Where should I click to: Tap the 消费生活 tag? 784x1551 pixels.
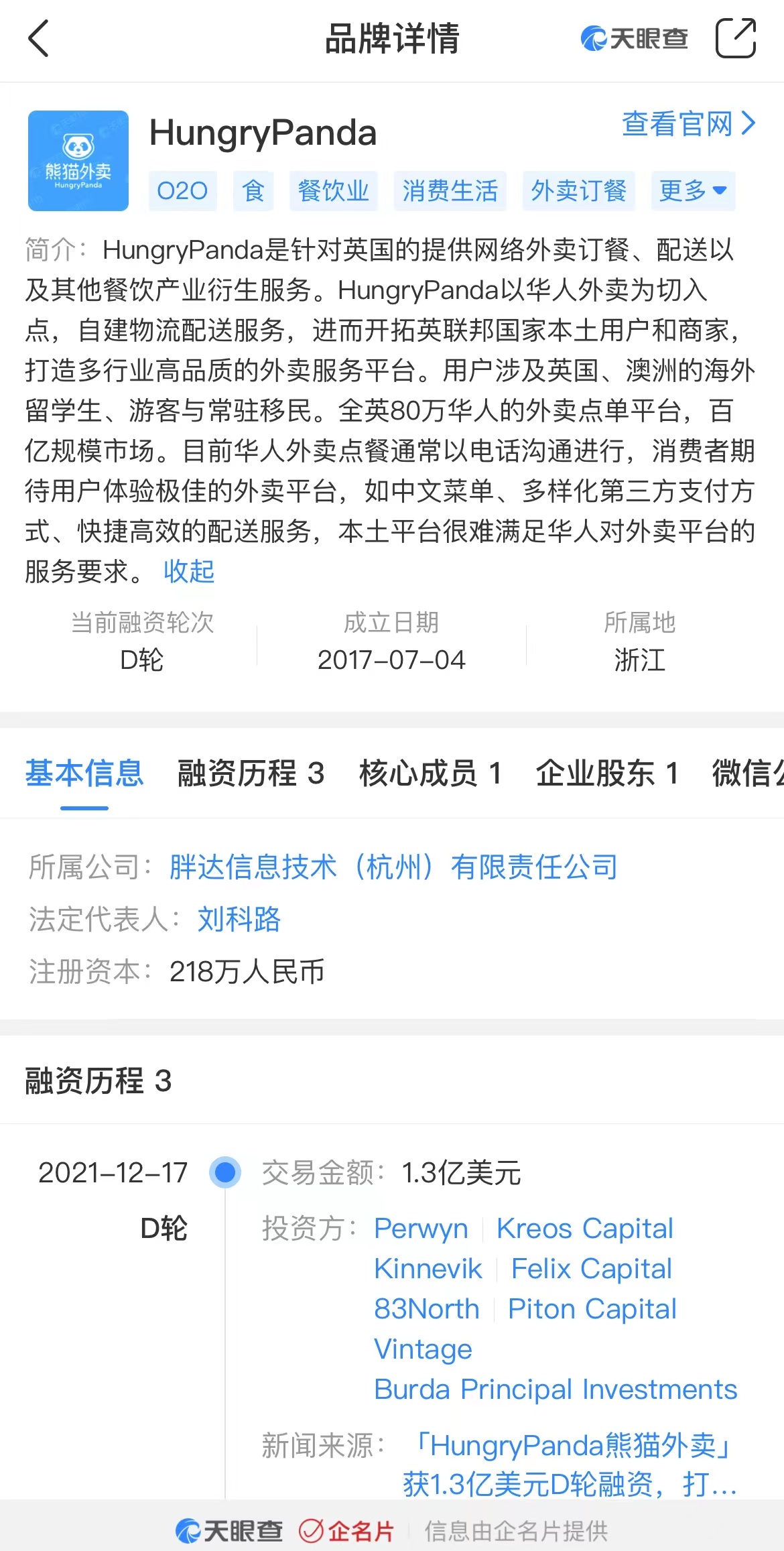pos(450,191)
